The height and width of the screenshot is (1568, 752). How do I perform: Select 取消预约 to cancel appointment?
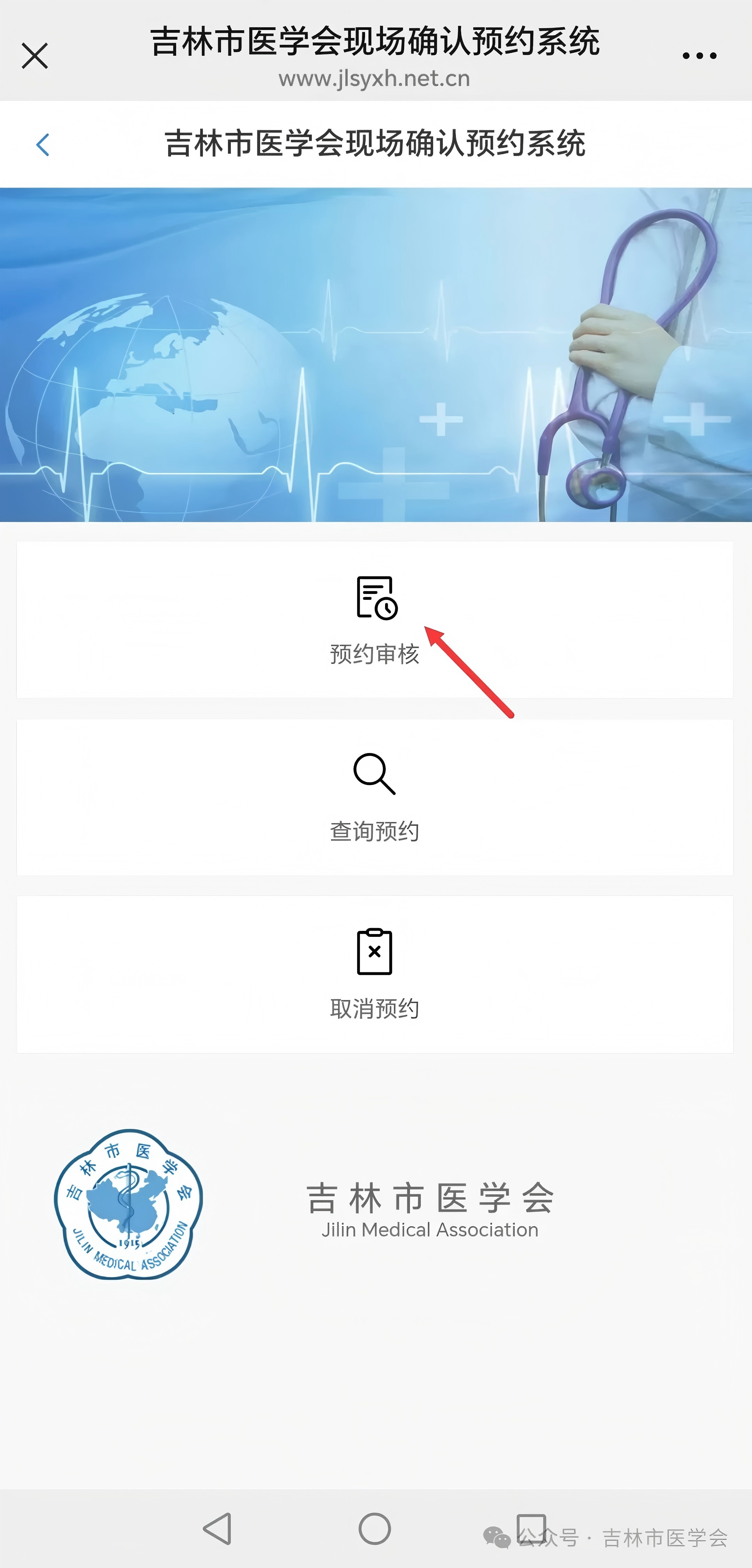(x=375, y=974)
